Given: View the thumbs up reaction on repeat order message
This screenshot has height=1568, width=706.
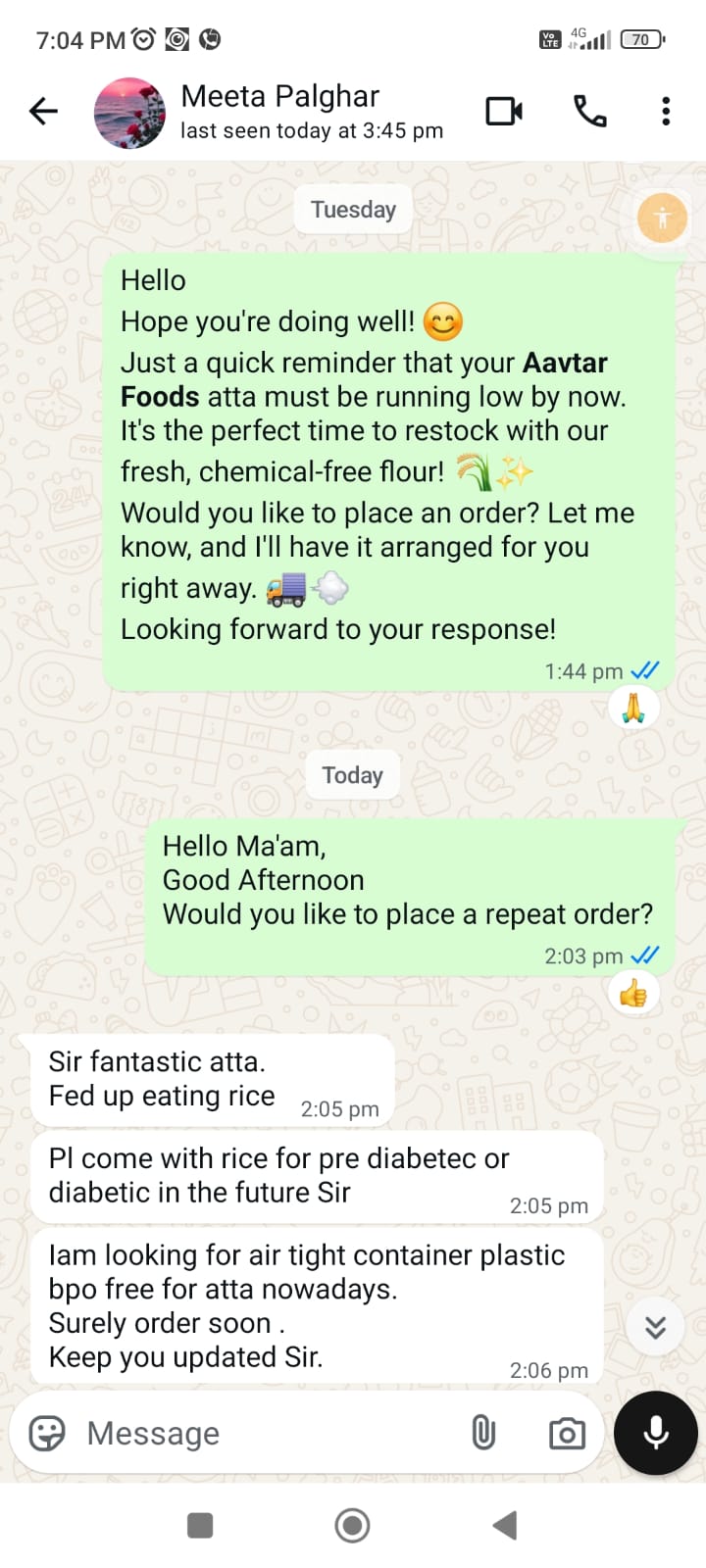Looking at the screenshot, I should pos(633,995).
